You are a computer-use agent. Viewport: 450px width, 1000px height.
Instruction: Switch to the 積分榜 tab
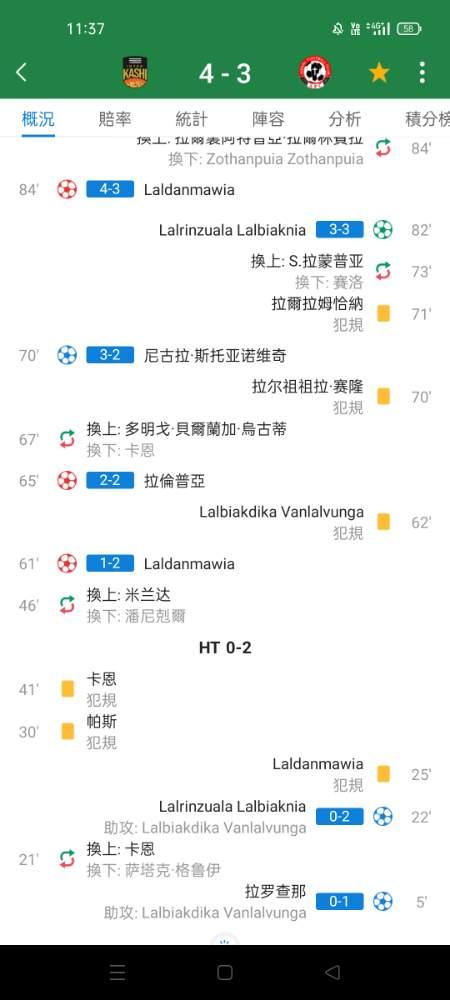coord(427,119)
